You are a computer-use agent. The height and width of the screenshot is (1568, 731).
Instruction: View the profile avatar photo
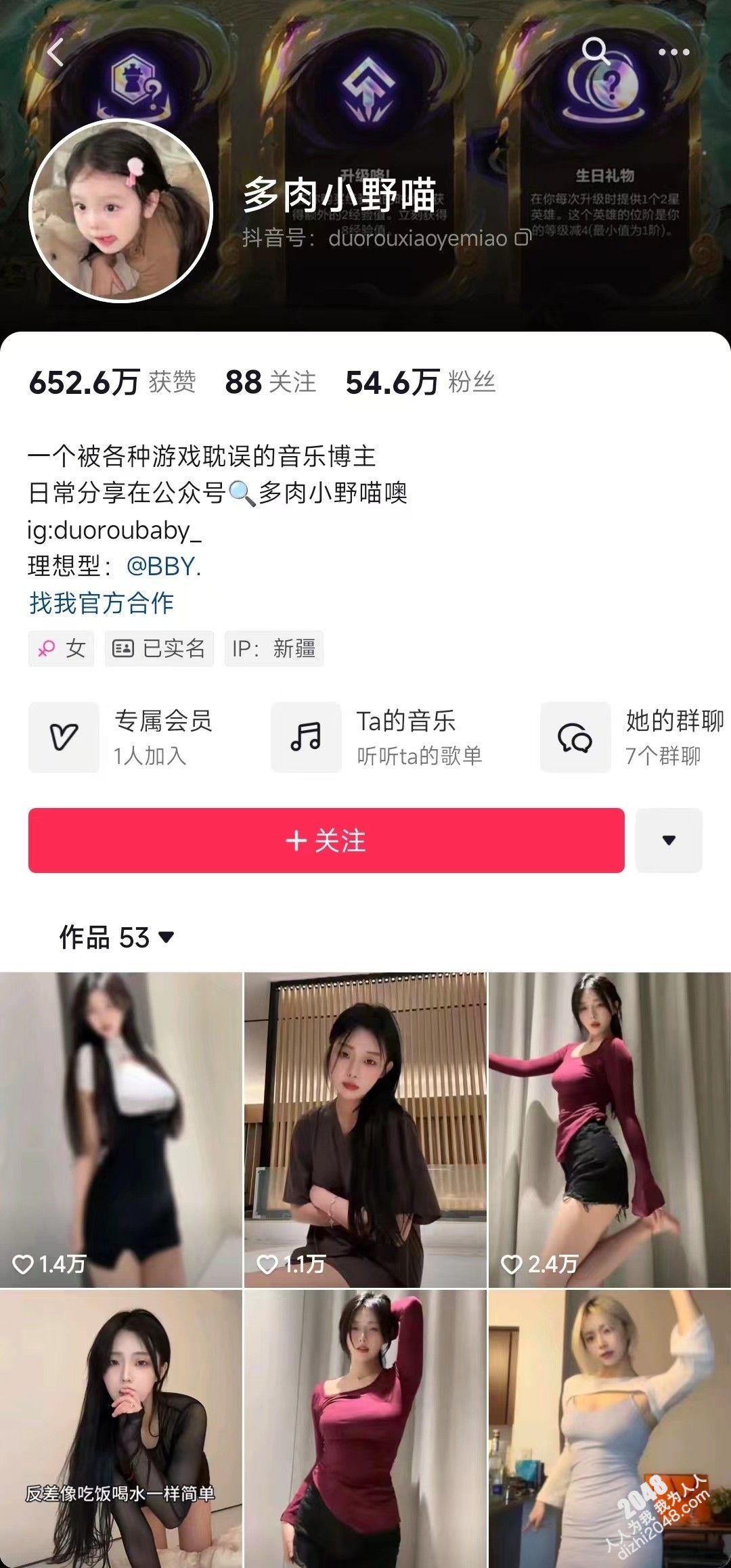pos(120,210)
